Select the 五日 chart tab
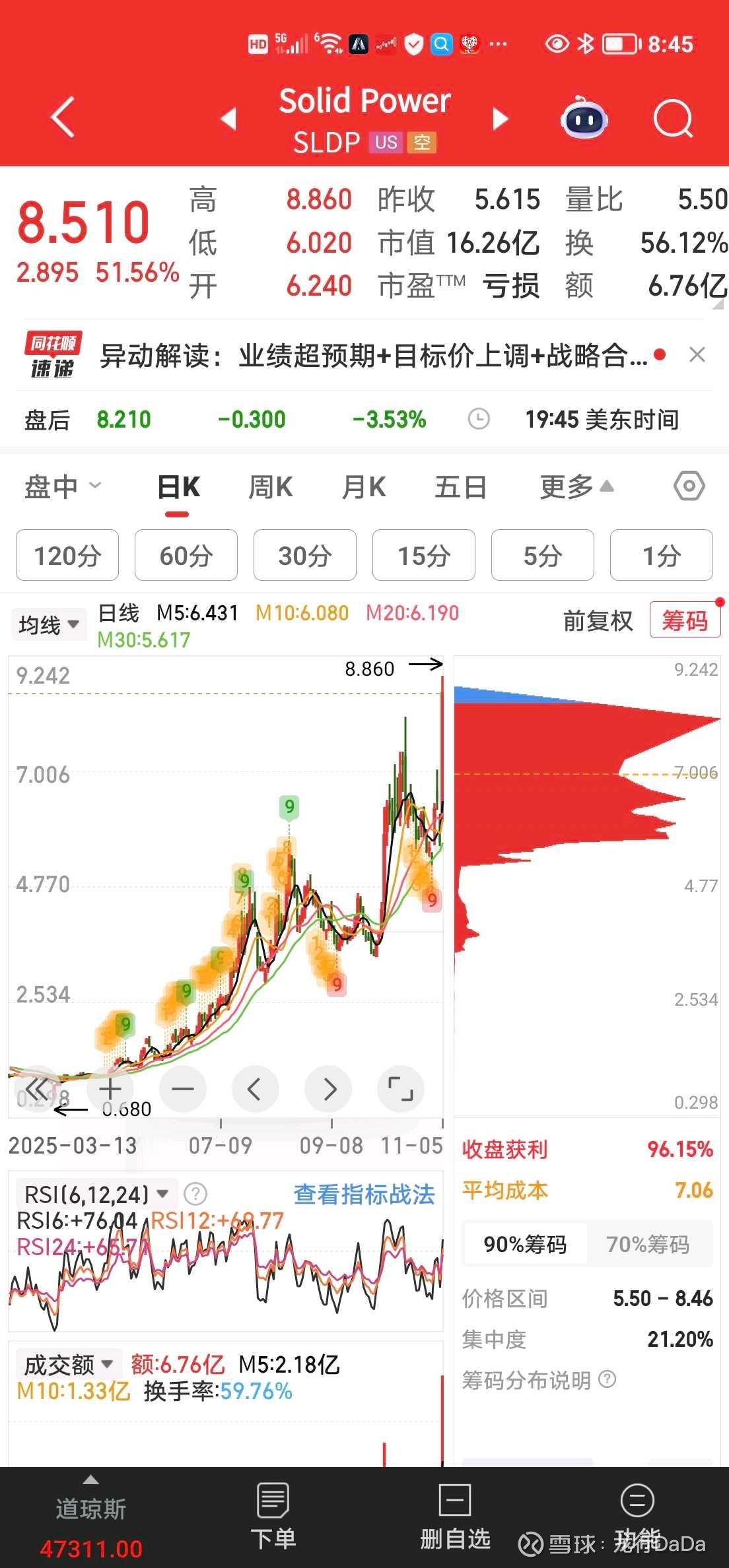 (460, 488)
